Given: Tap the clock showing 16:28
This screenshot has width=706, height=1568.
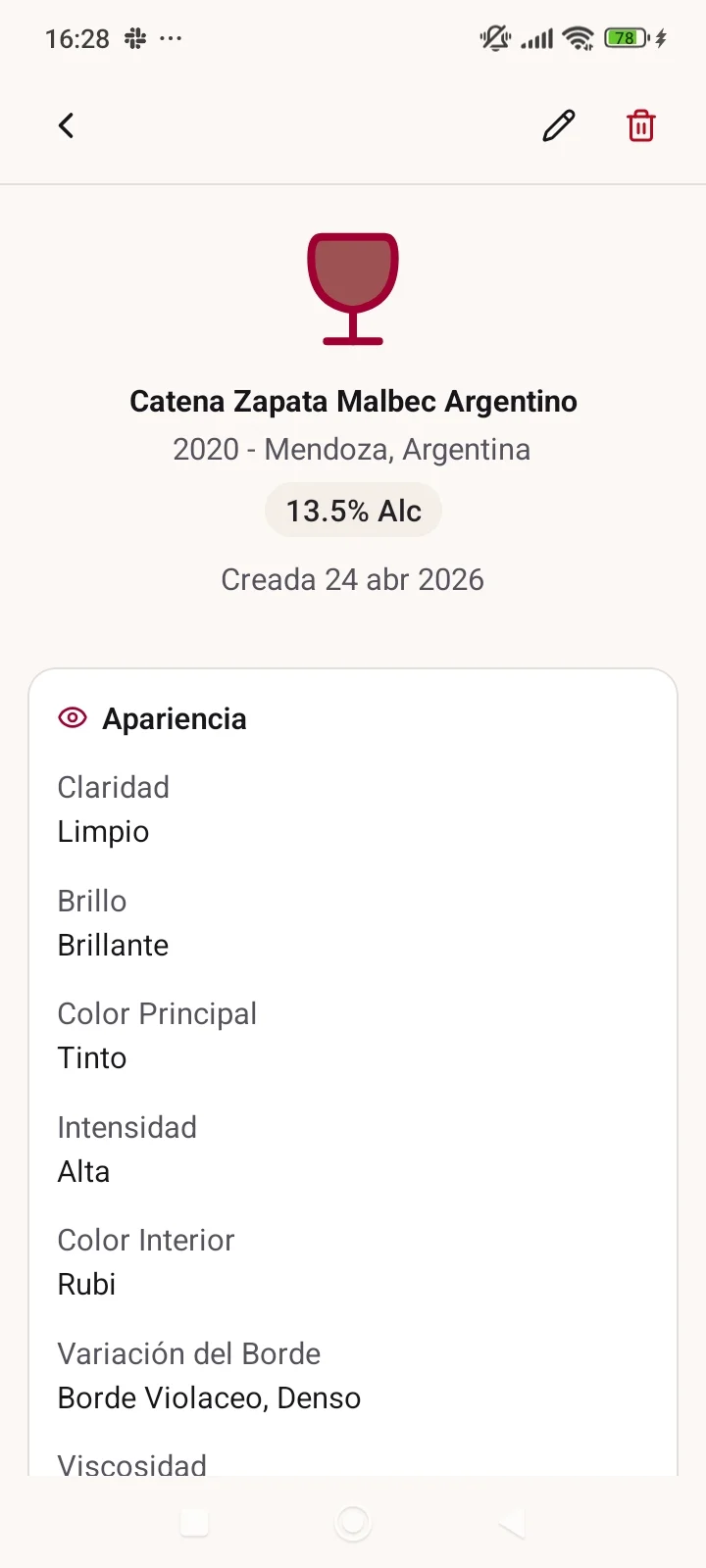Looking at the screenshot, I should coord(75,38).
